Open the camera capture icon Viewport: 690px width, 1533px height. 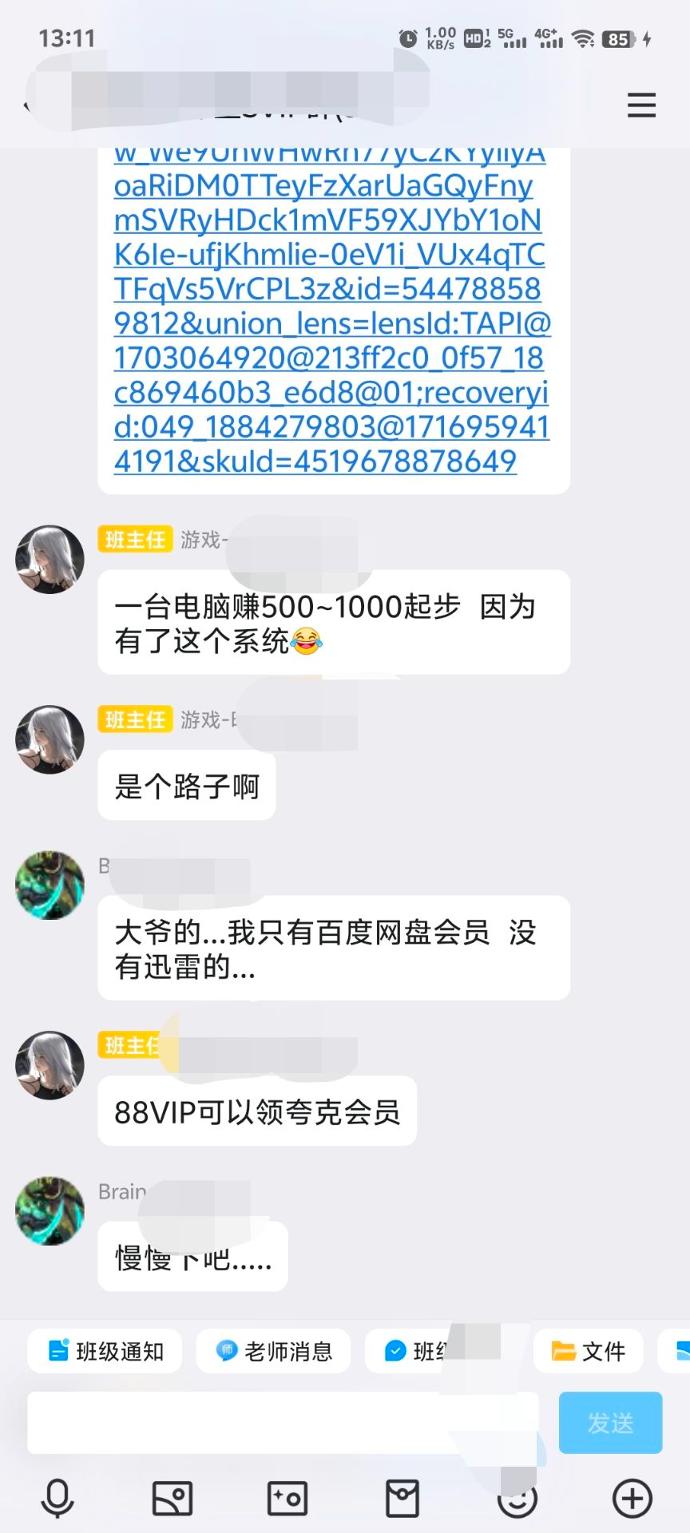point(287,1499)
